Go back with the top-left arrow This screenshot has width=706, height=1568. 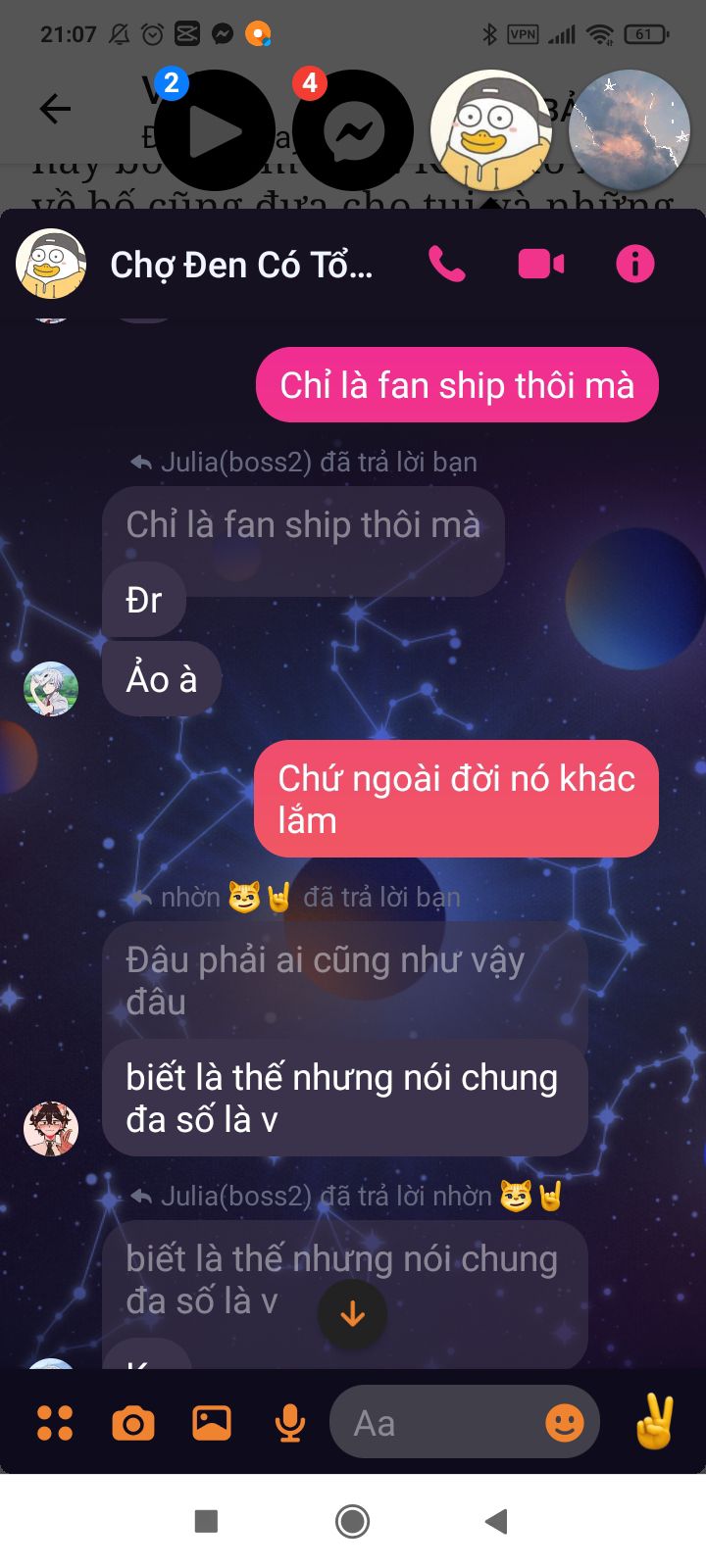tap(55, 109)
